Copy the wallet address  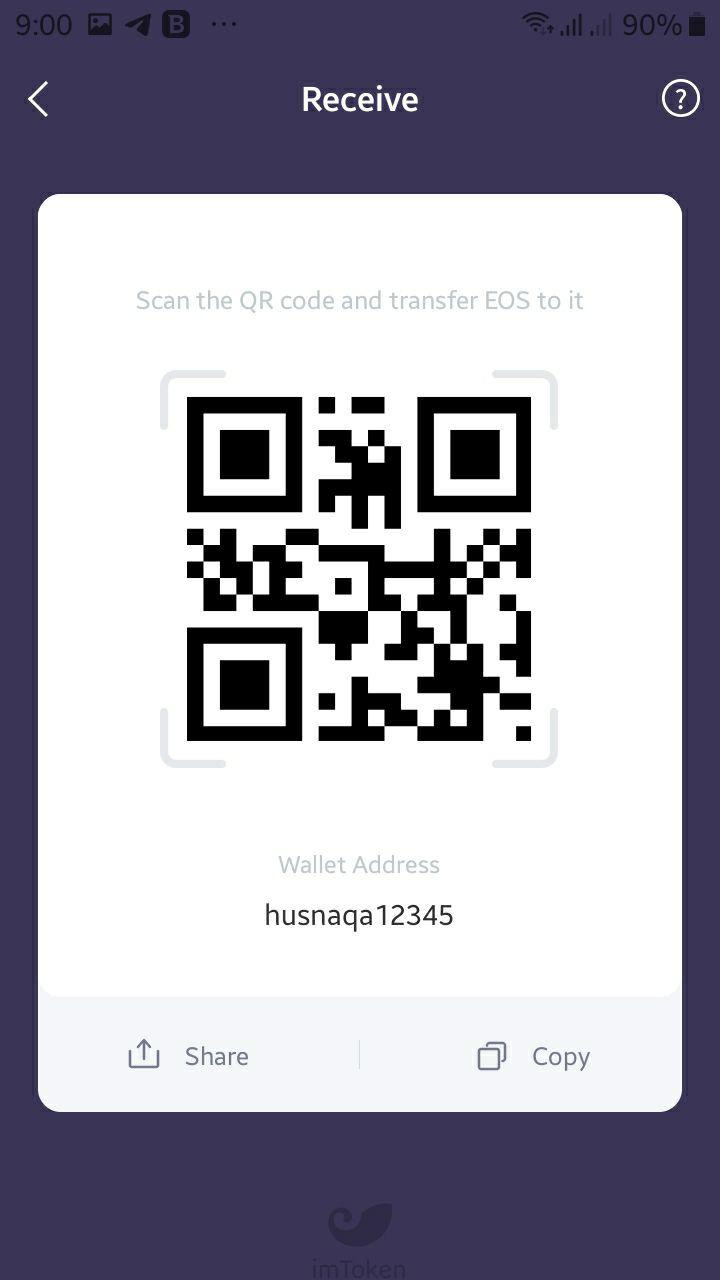(x=533, y=1056)
